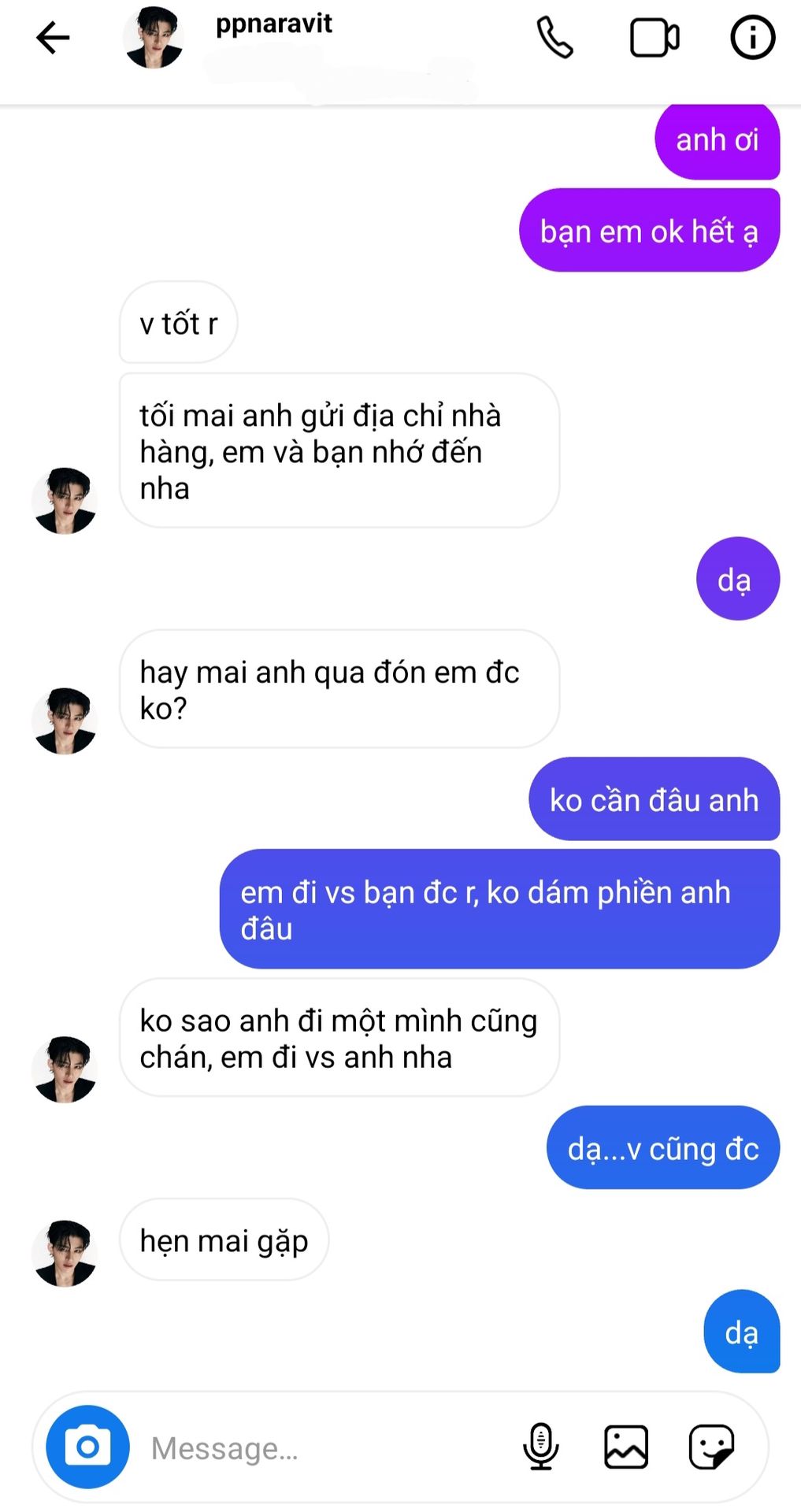Image resolution: width=801 pixels, height=1512 pixels.
Task: Record a voice message with microphone
Action: pyautogui.click(x=541, y=1447)
